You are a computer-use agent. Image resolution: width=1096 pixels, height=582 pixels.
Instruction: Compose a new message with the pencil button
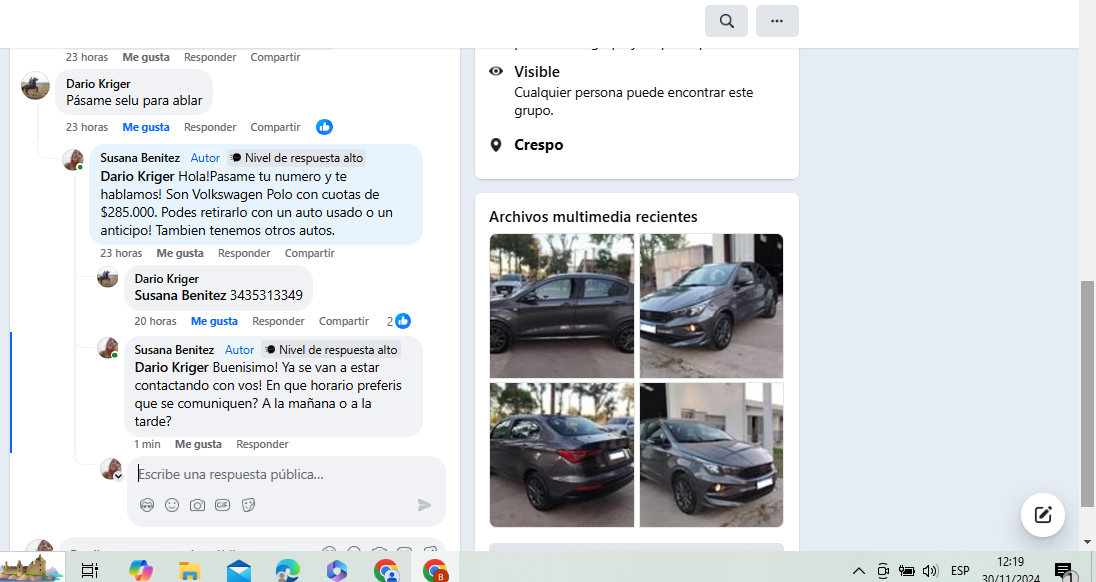point(1042,515)
